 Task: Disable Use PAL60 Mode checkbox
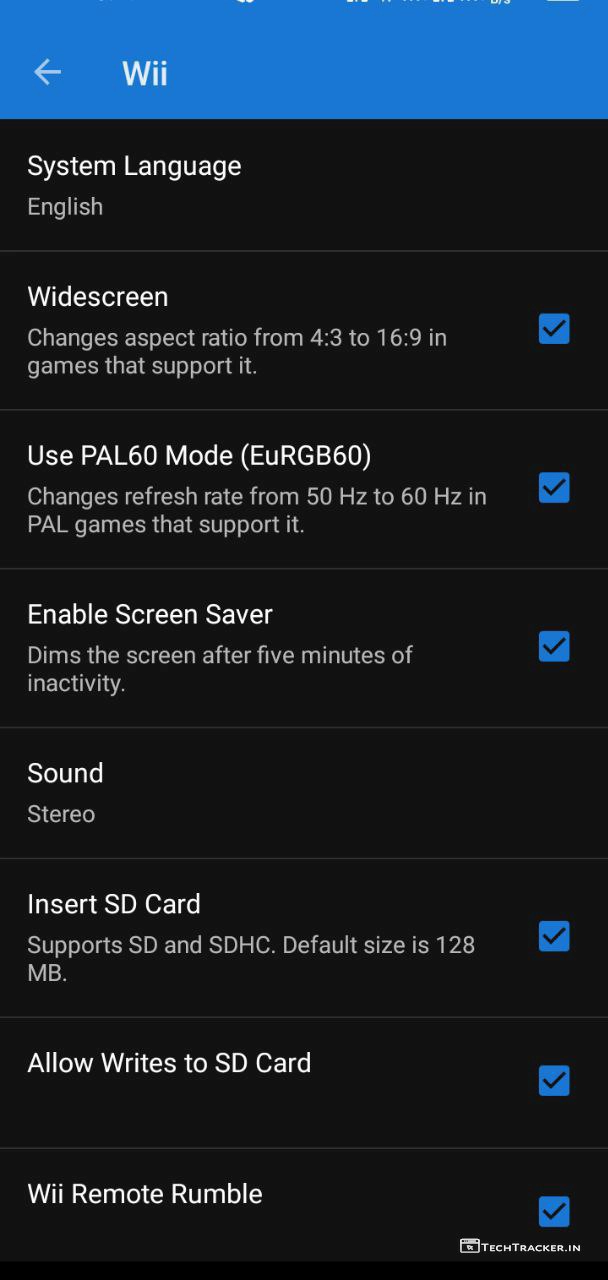click(x=553, y=488)
